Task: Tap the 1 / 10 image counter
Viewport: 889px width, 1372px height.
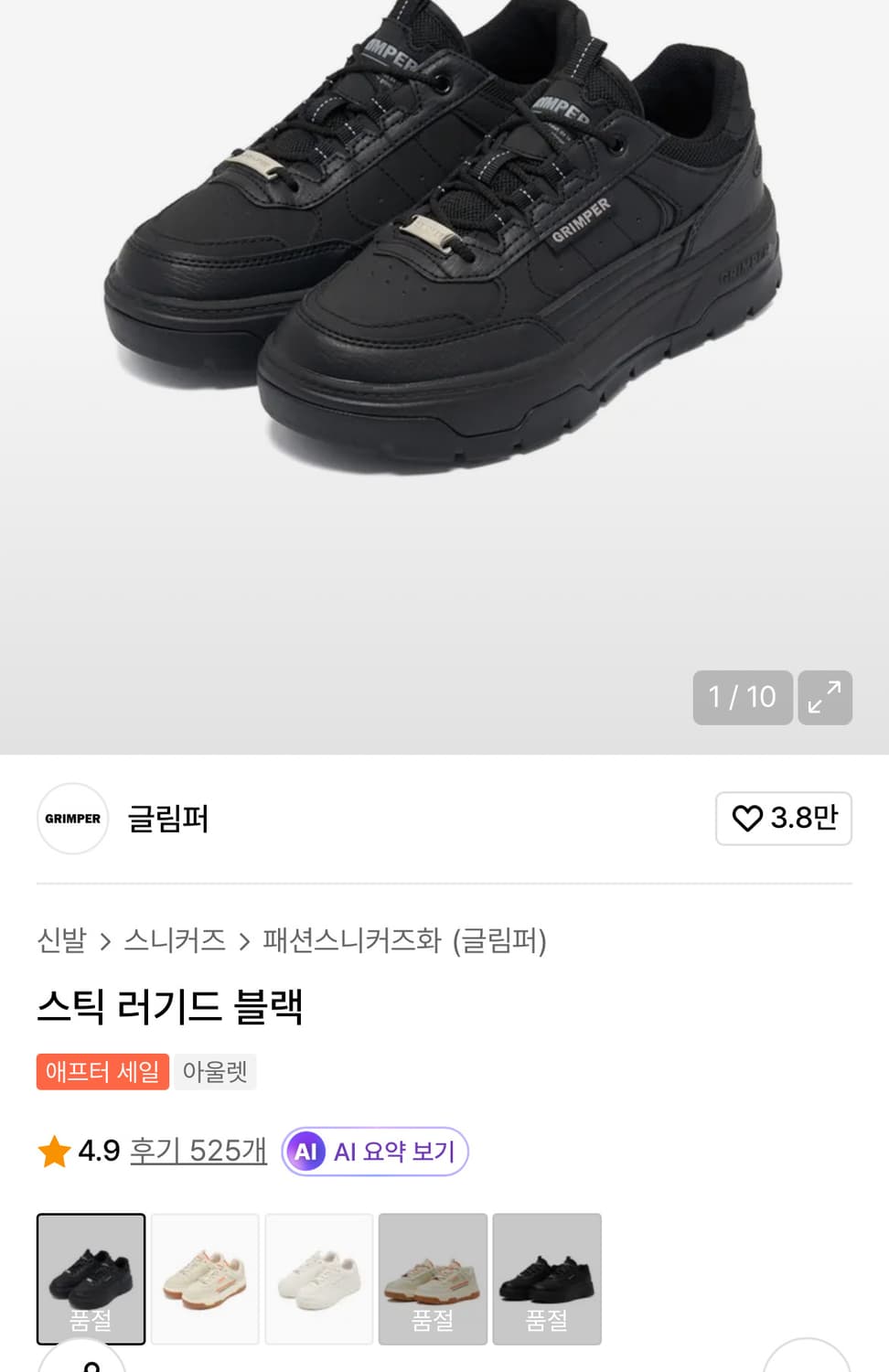Action: (743, 697)
